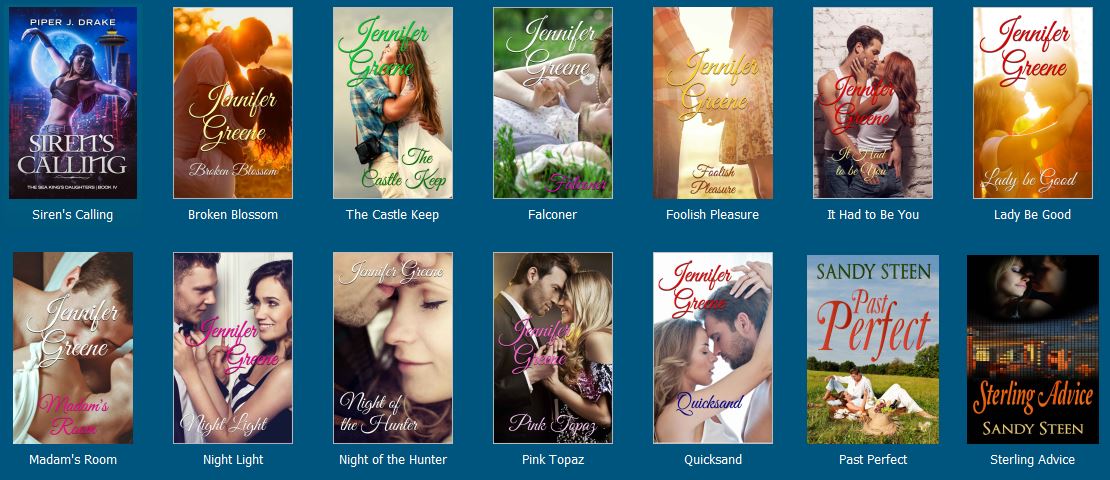Open The Castle Keep book
Viewport: 1110px width, 480px height.
tap(393, 103)
